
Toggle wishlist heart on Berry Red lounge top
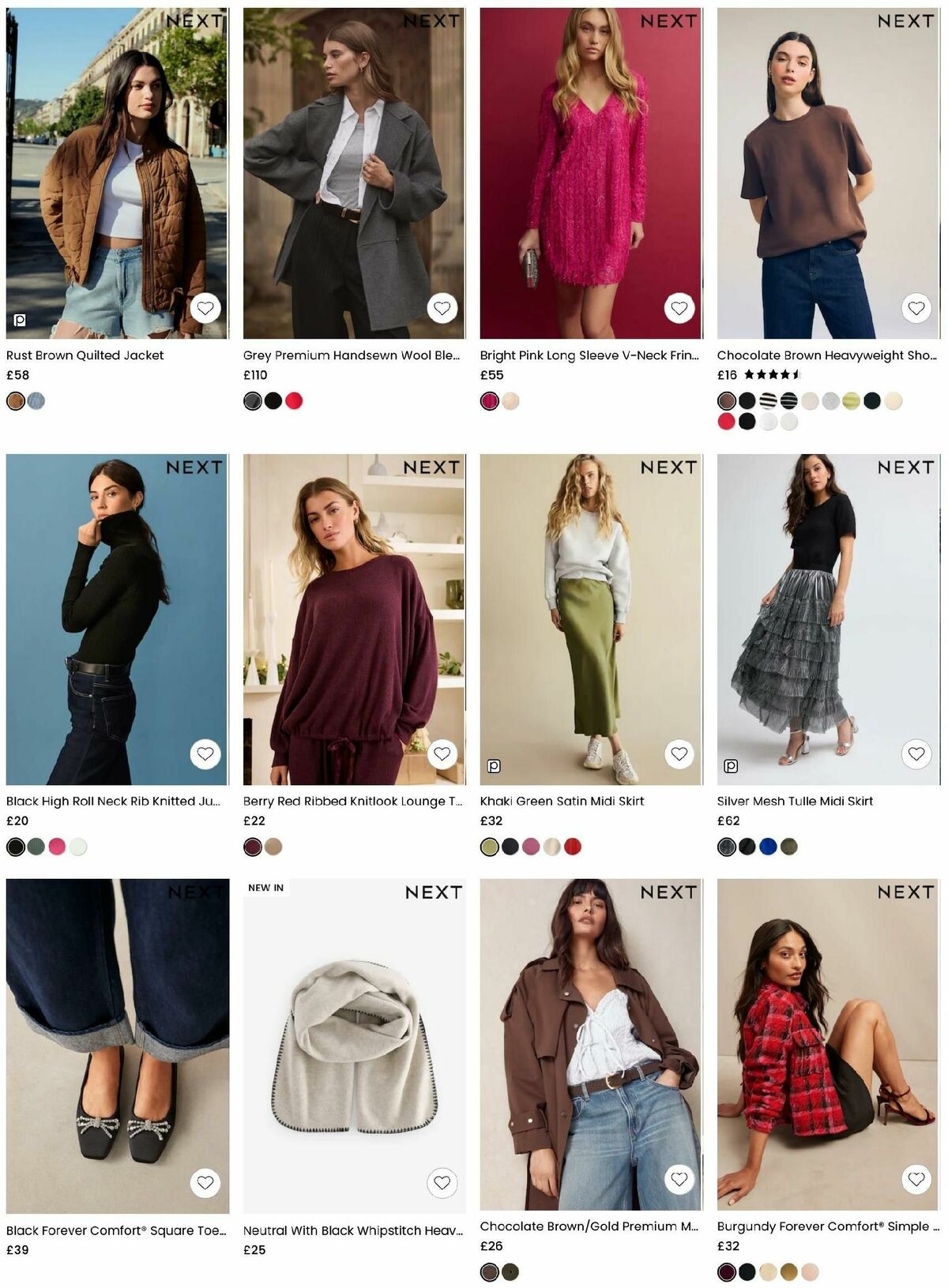[444, 754]
